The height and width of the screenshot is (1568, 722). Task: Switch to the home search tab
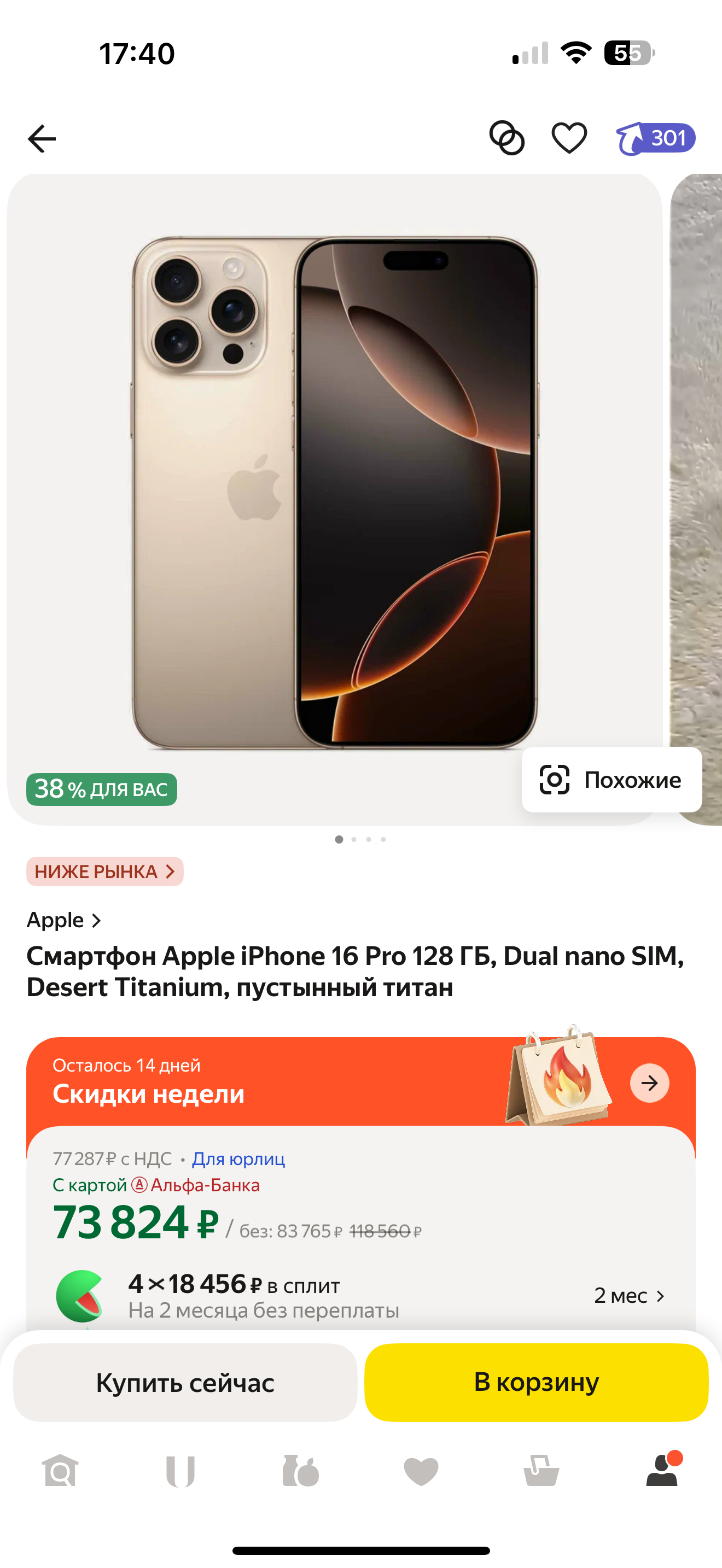click(x=60, y=1472)
